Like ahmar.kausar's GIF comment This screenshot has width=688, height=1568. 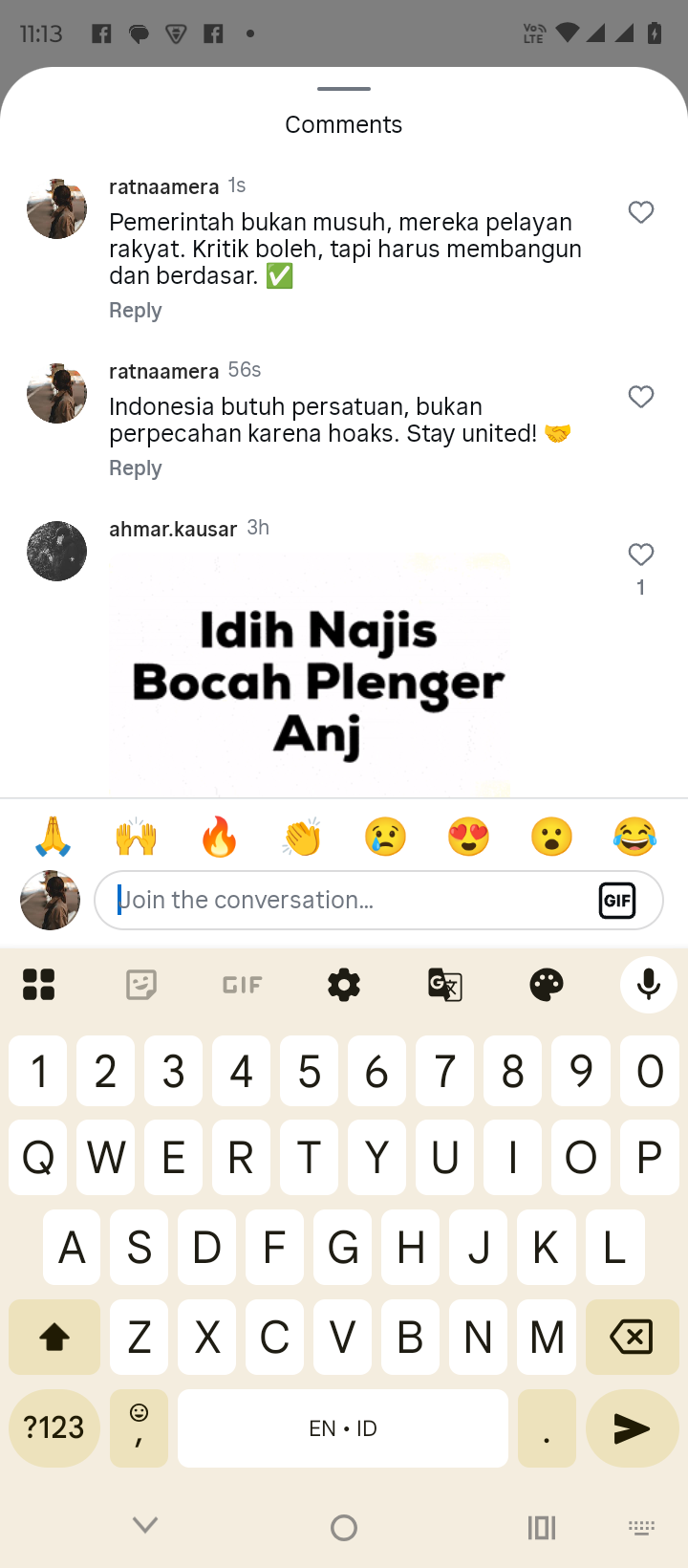point(641,555)
